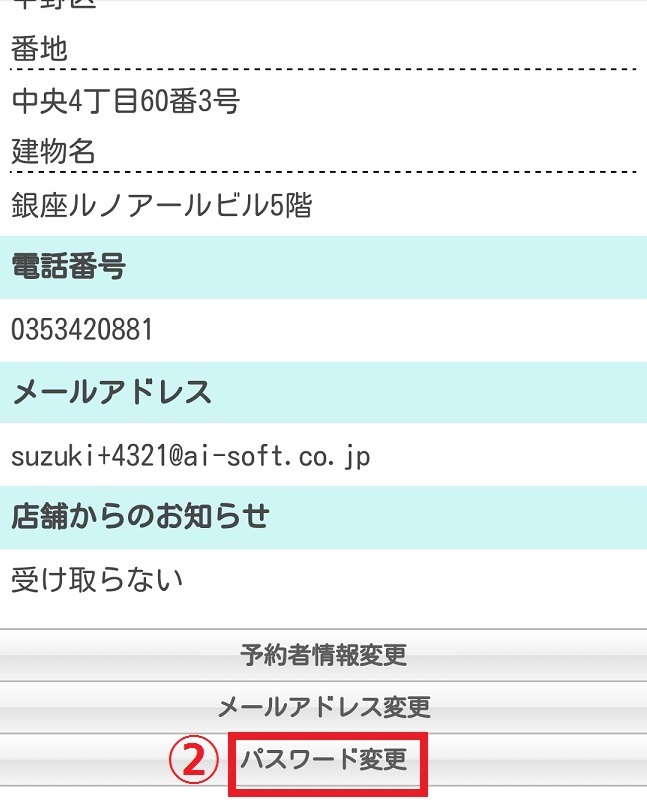The width and height of the screenshot is (647, 812).
Task: Tap the 予約者情報変更 button
Action: pos(323,656)
